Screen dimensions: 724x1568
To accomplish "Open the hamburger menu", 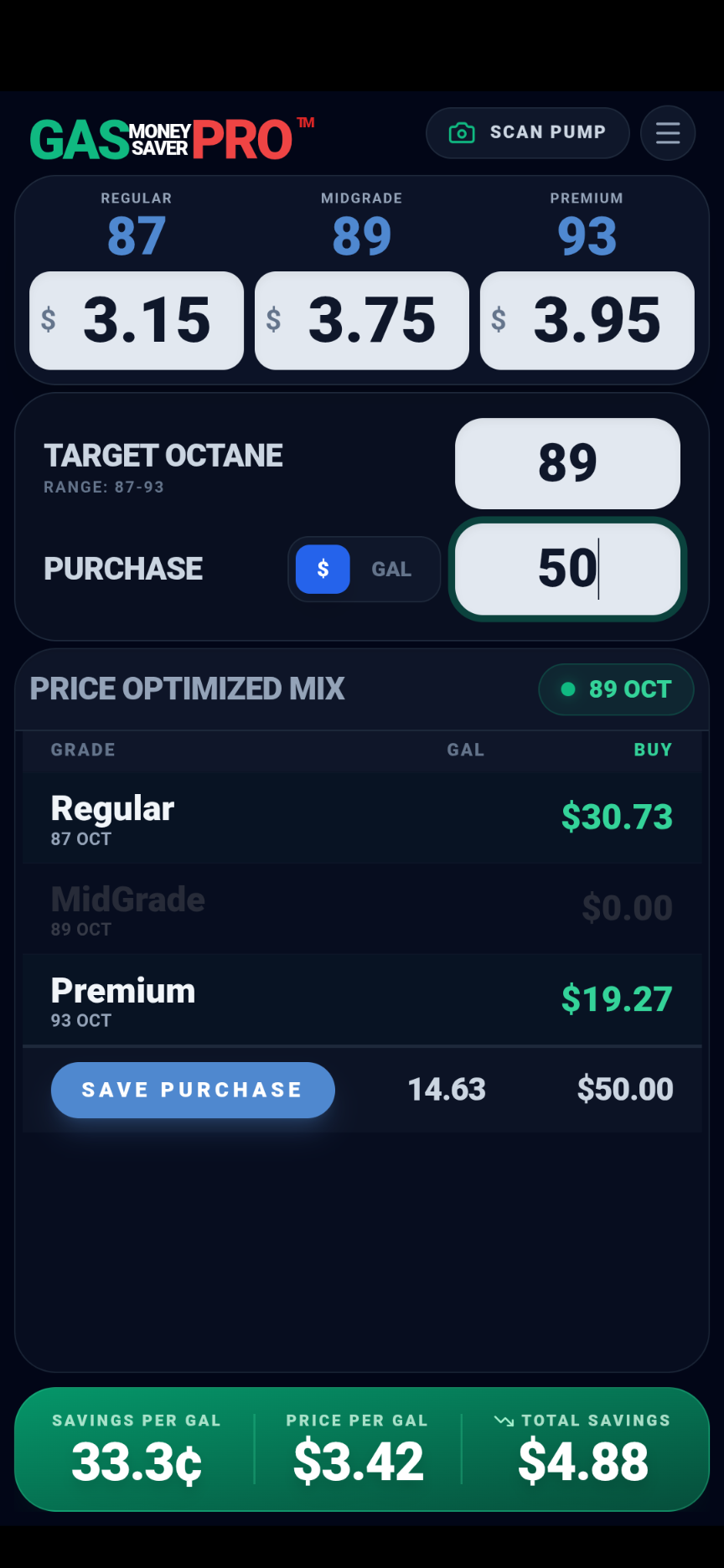I will click(667, 132).
